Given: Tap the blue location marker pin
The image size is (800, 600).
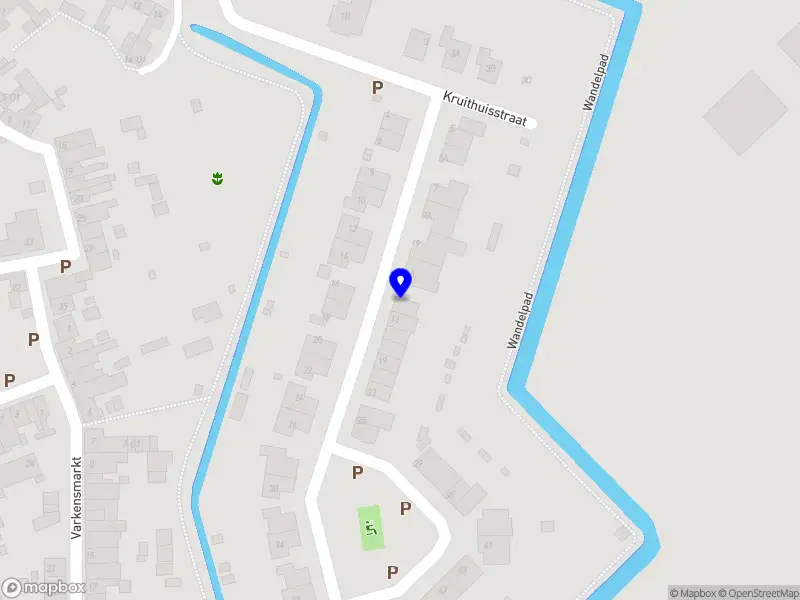Looking at the screenshot, I should 401,282.
